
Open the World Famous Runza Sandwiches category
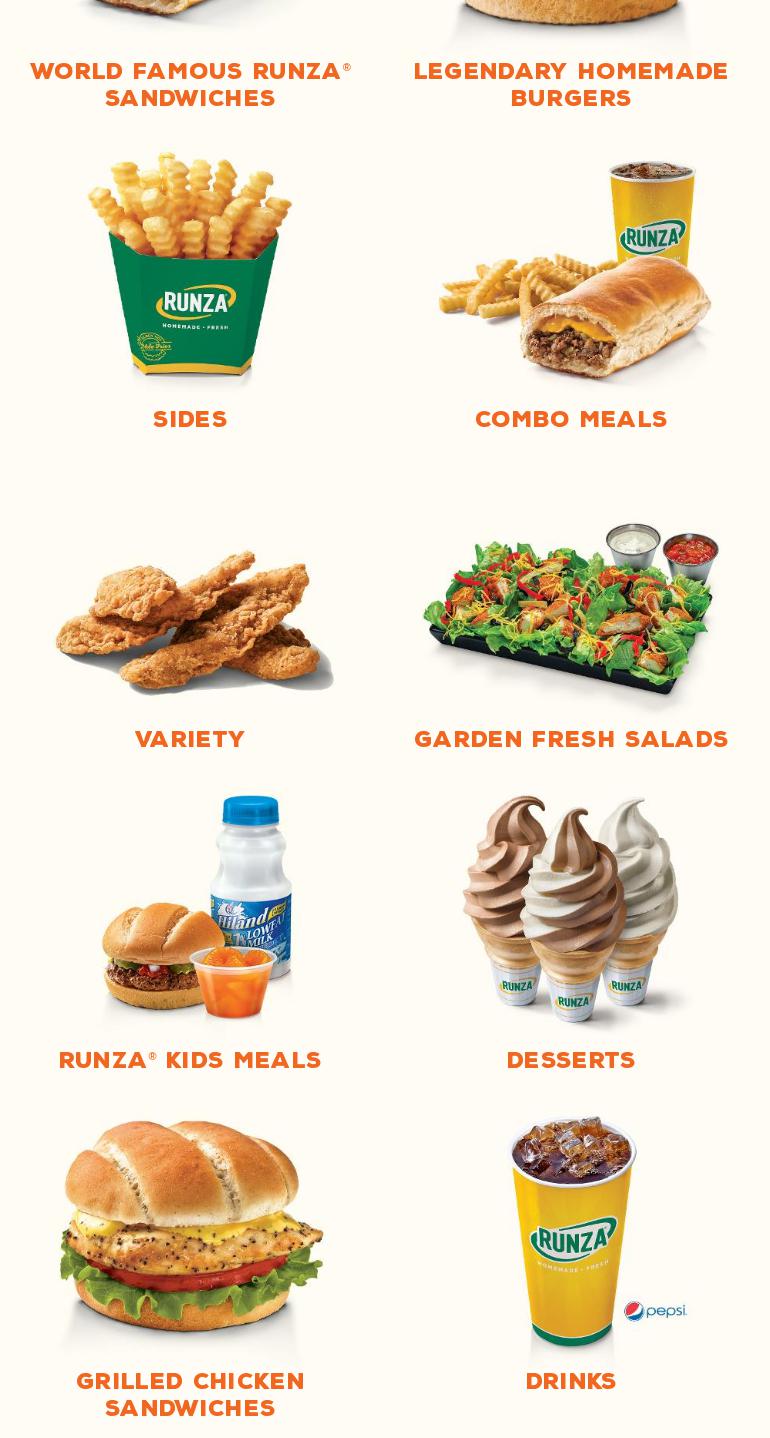189,85
